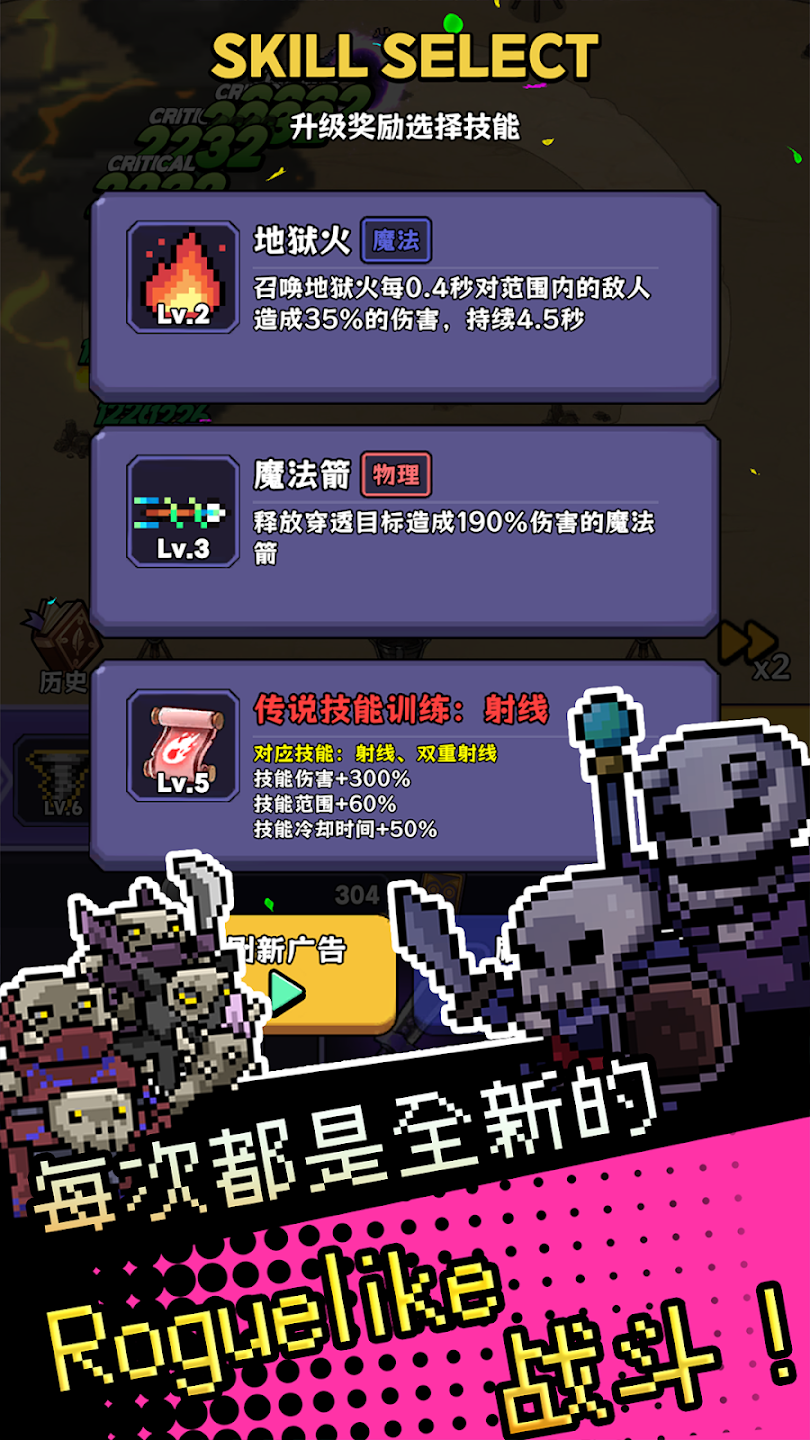Screen dimensions: 810x1440
Task: Expand the chevron arrow beside the Lv.6 trophy
Action: [6, 778]
